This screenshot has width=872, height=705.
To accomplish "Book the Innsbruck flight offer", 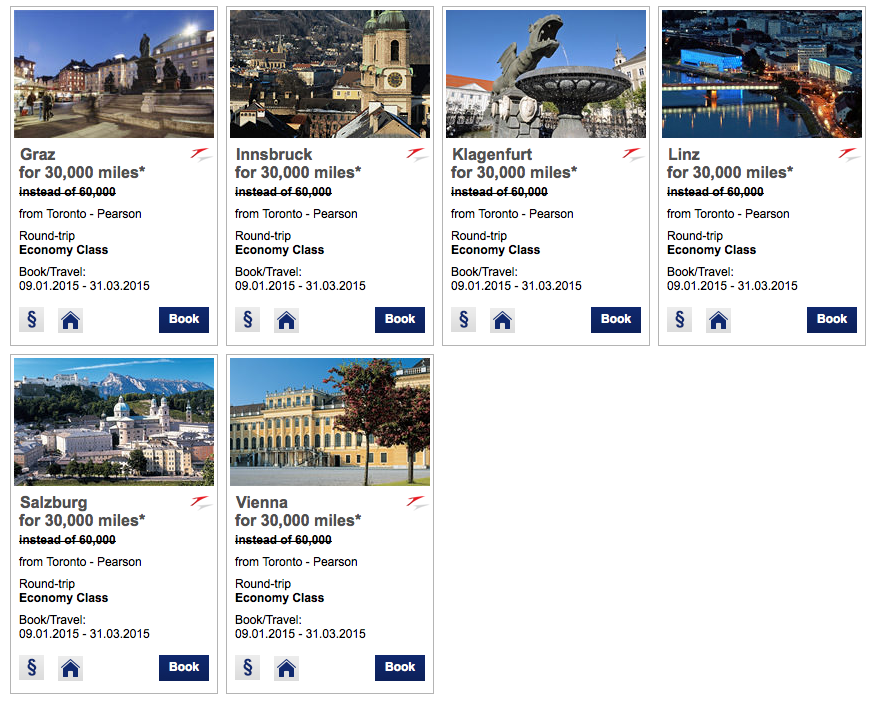I will 399,320.
